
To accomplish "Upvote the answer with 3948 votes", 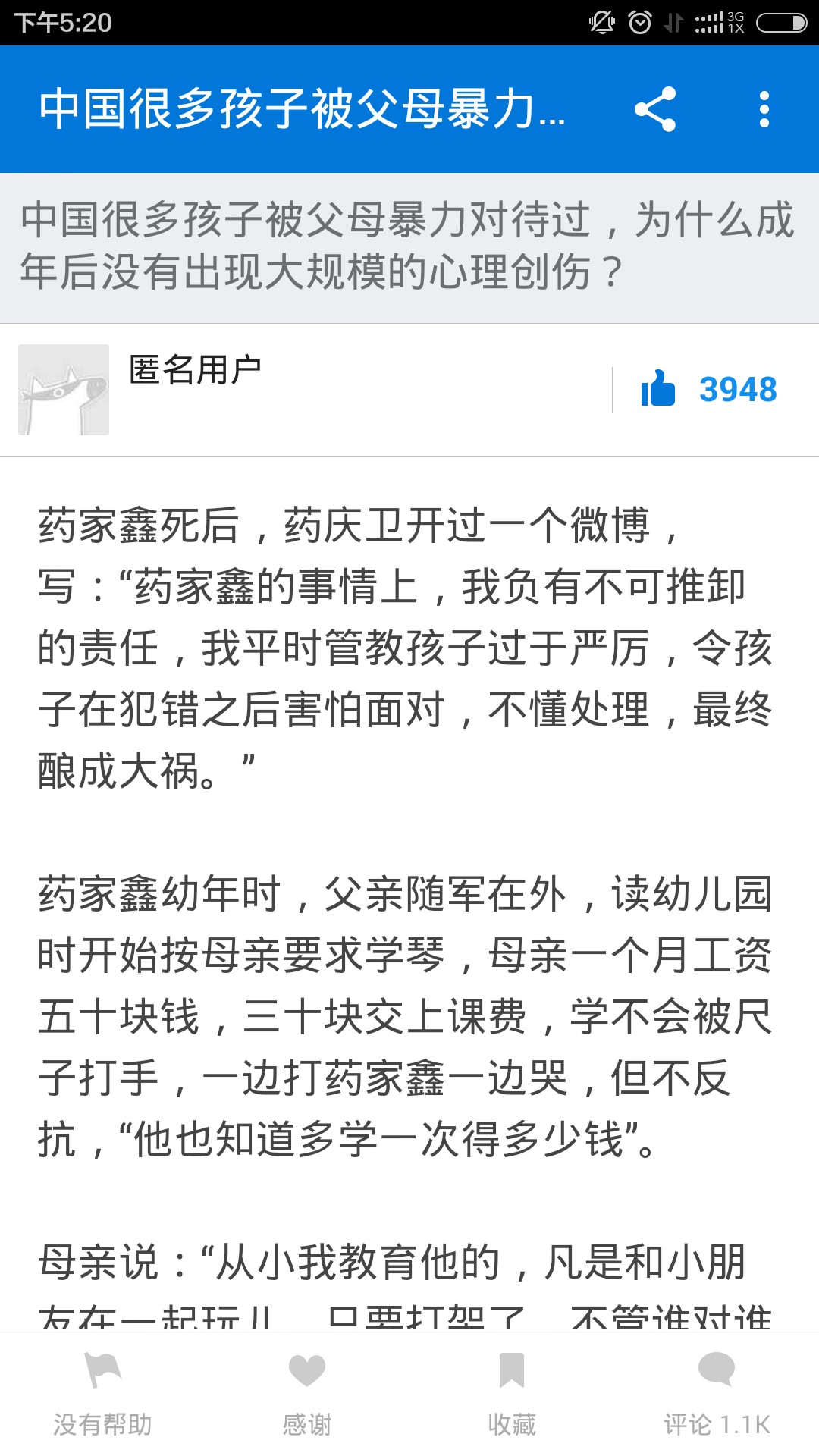I will pos(709,390).
